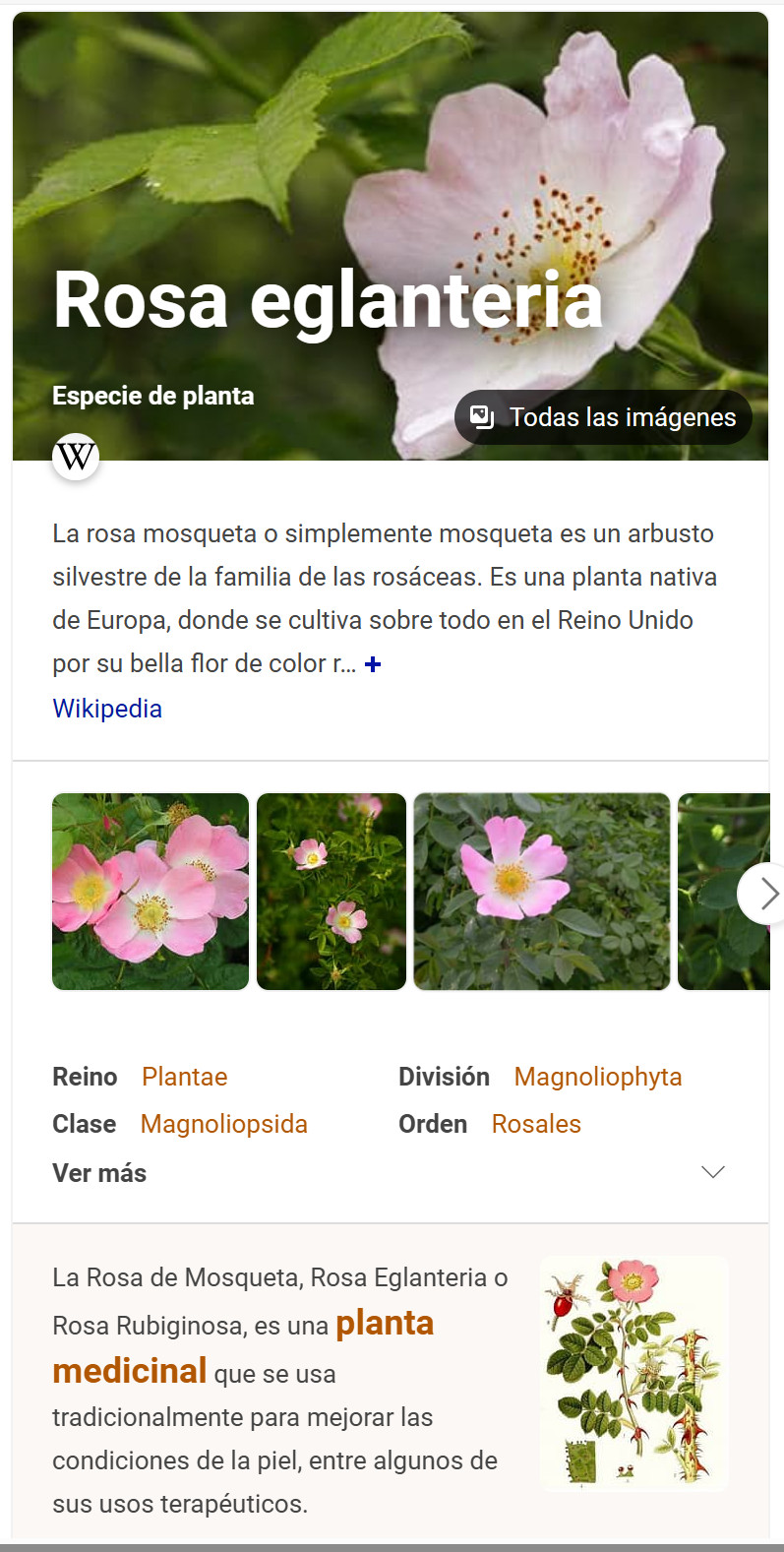The image size is (784, 1552).
Task: Follow the Plantae kingdom link
Action: pos(184,1077)
